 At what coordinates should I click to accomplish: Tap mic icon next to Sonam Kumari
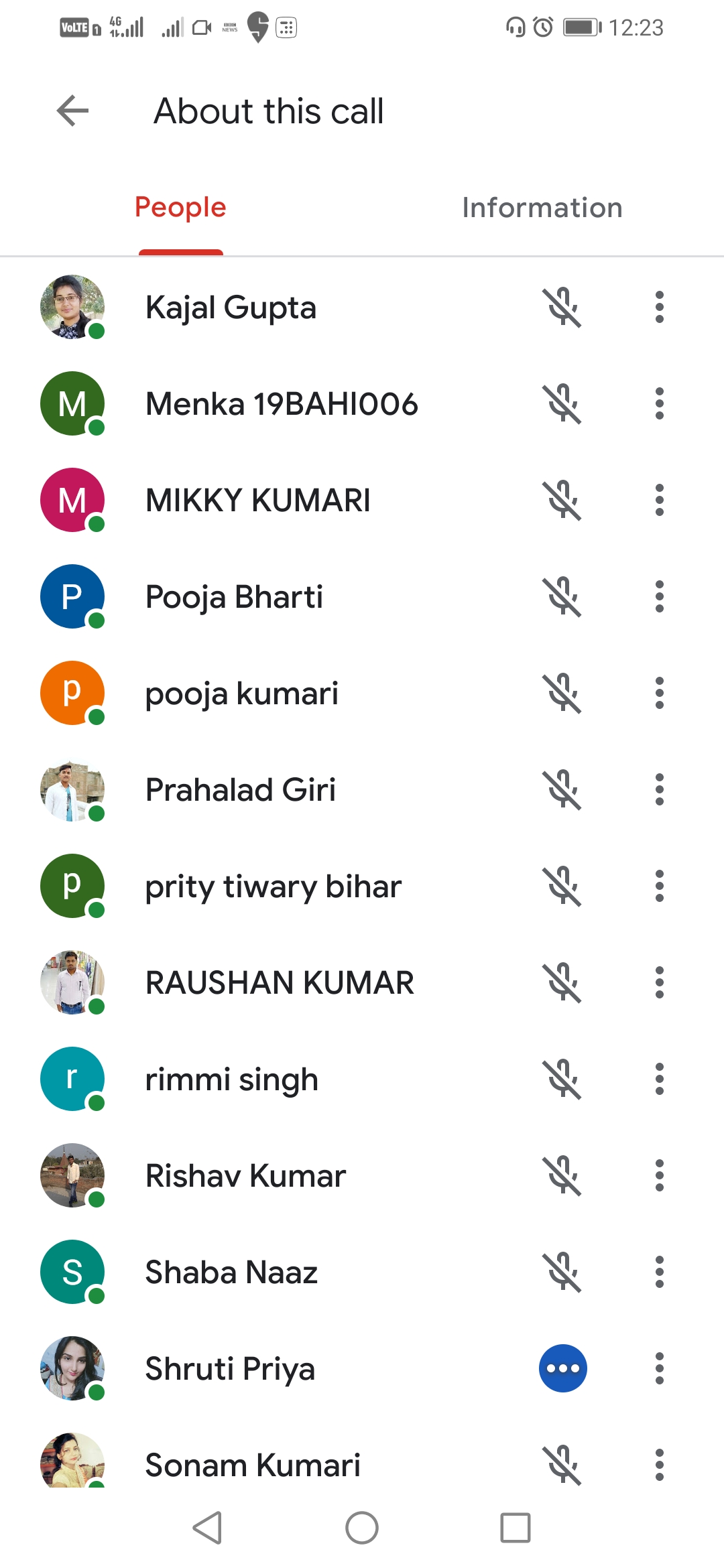click(562, 1464)
